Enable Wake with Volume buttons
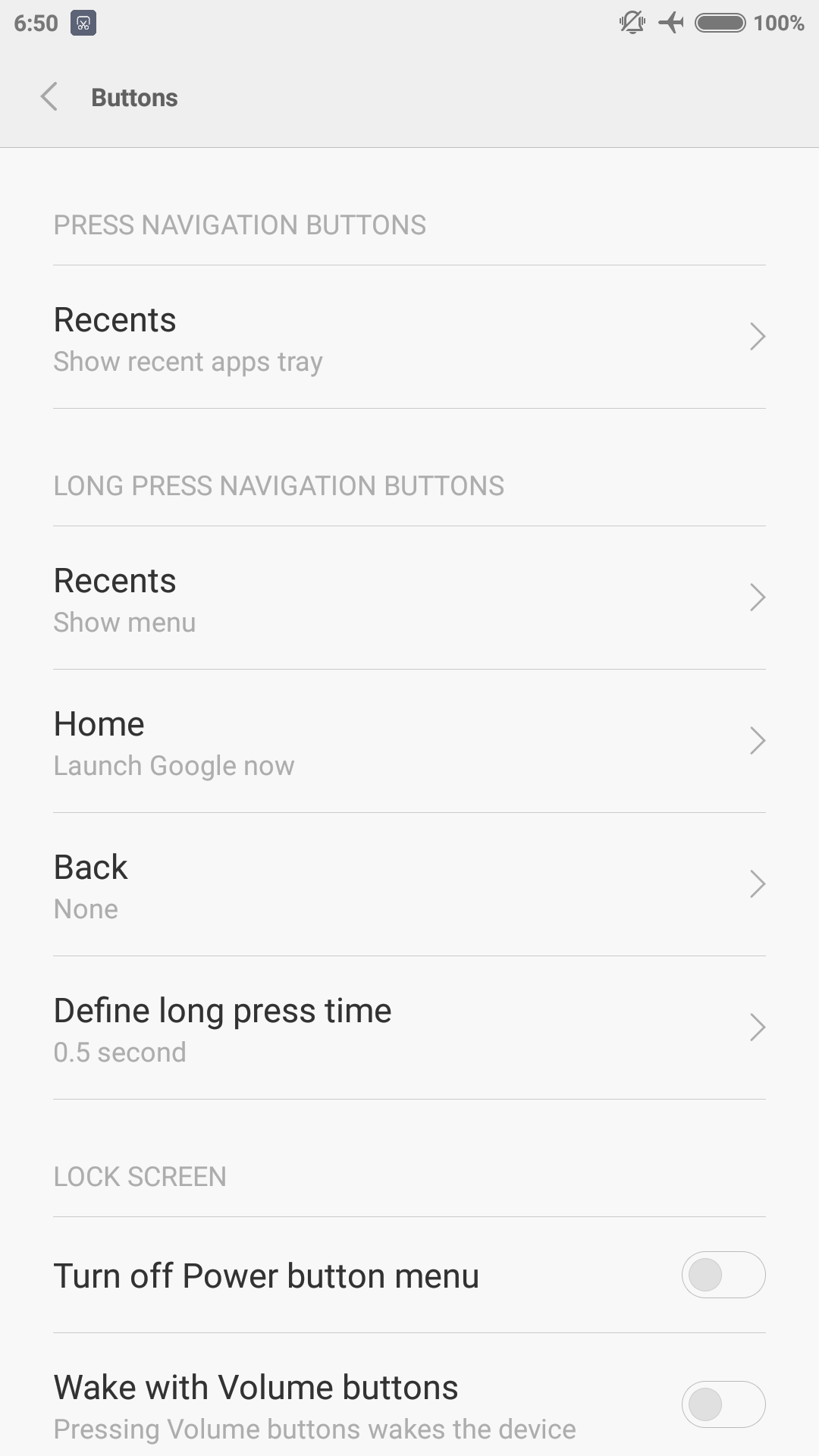 (x=723, y=1404)
